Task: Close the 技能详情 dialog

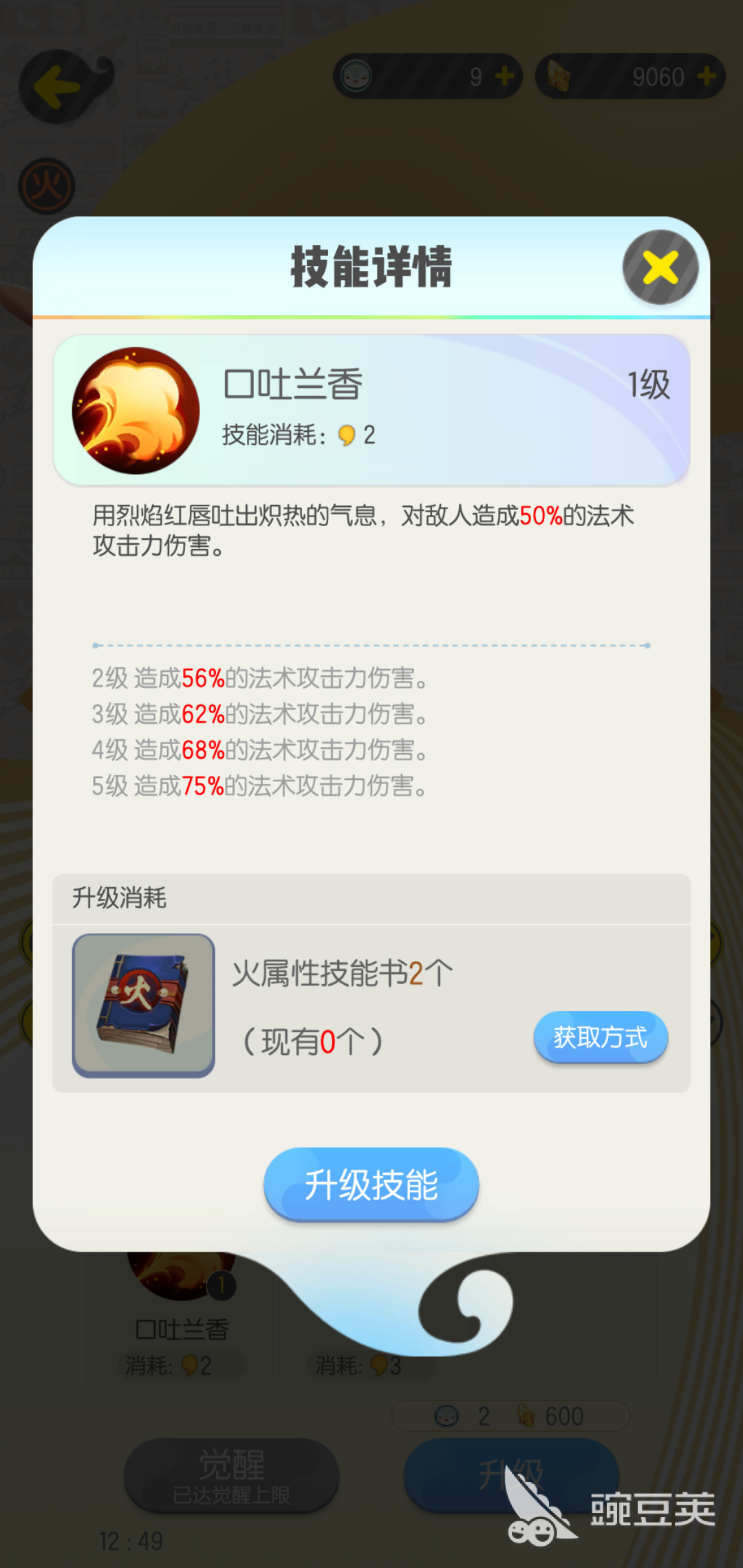Action: (660, 268)
